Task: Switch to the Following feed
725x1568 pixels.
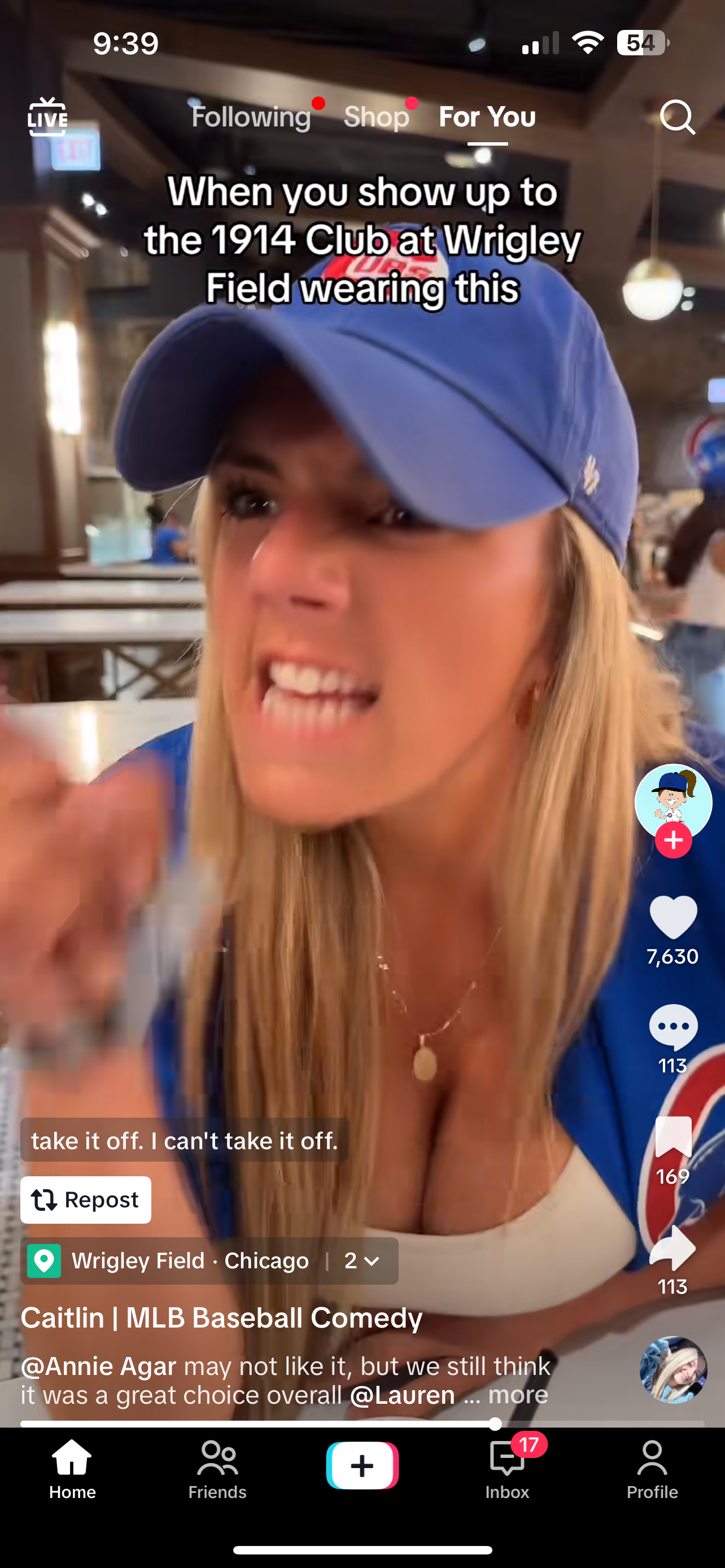Action: click(x=251, y=117)
